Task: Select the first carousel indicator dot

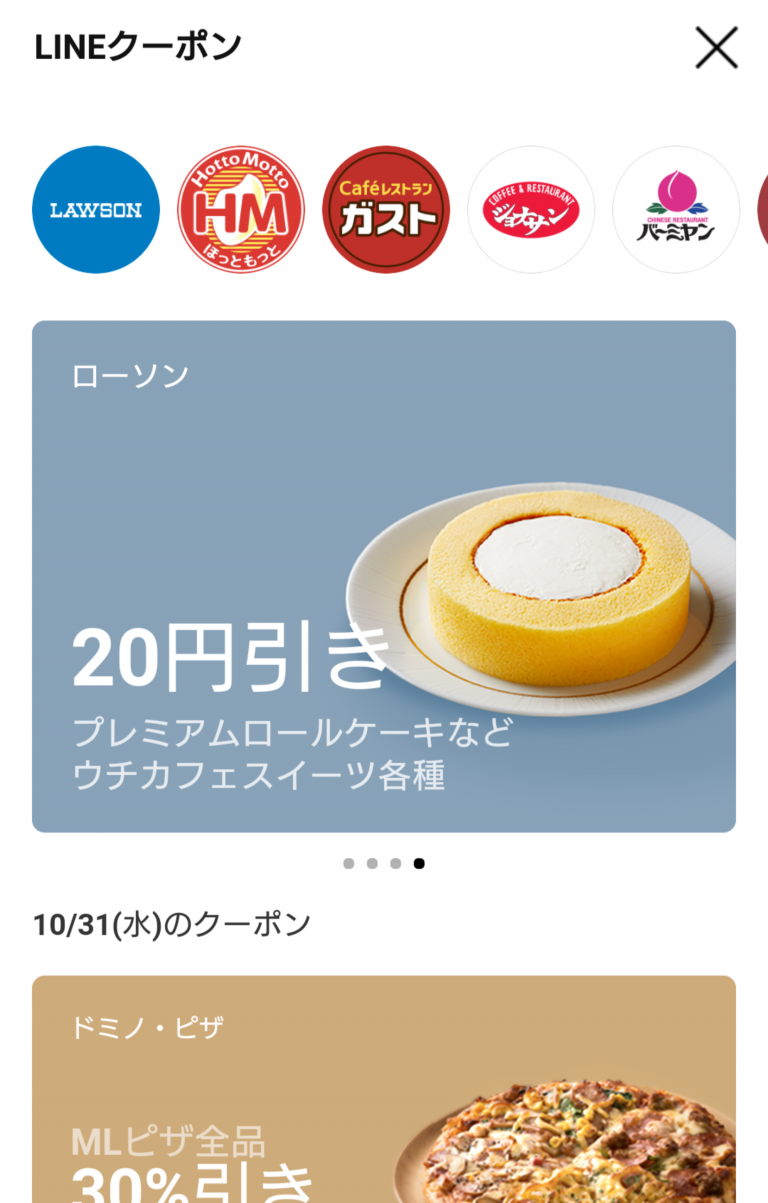Action: pos(348,862)
